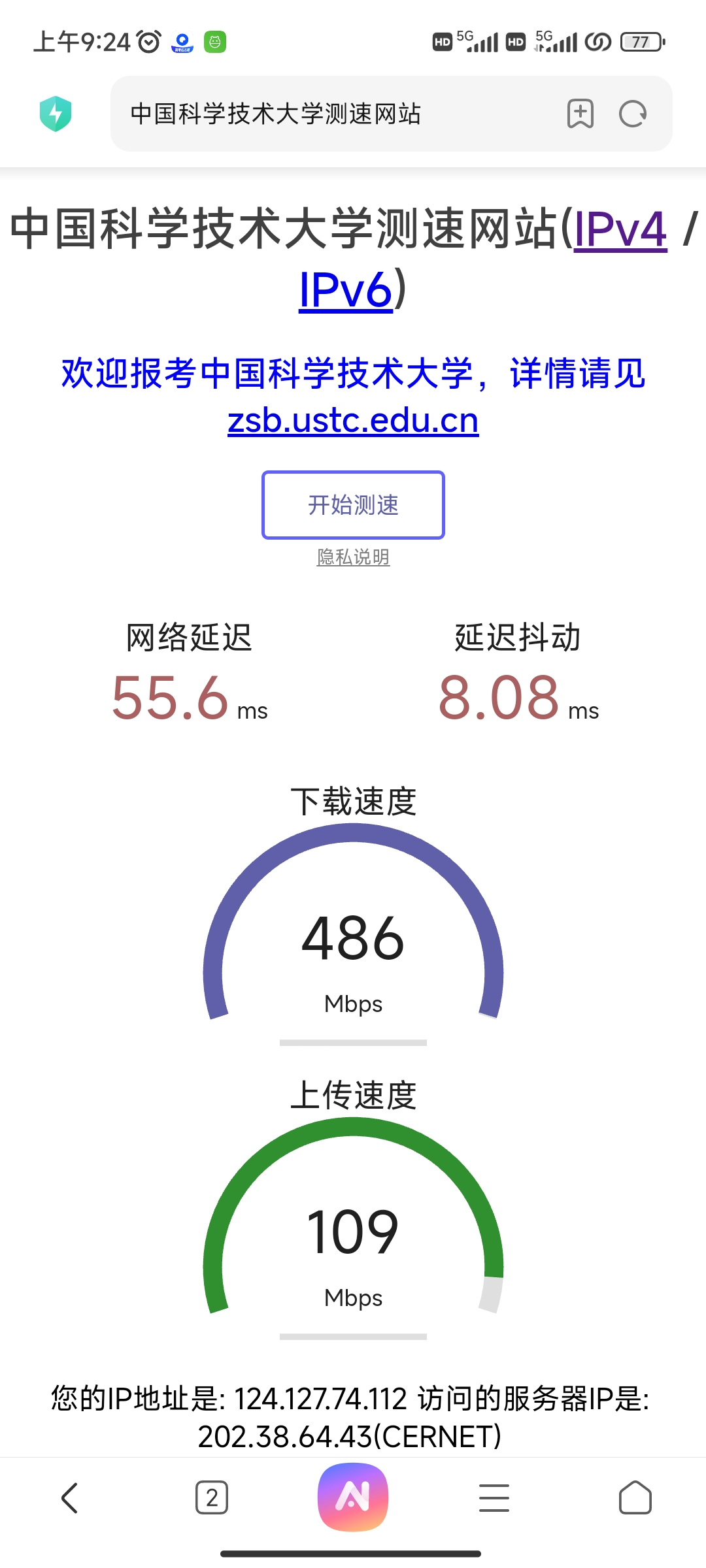Image resolution: width=706 pixels, height=1568 pixels.
Task: Open the tab switcher showing 2 tabs
Action: 212,1497
